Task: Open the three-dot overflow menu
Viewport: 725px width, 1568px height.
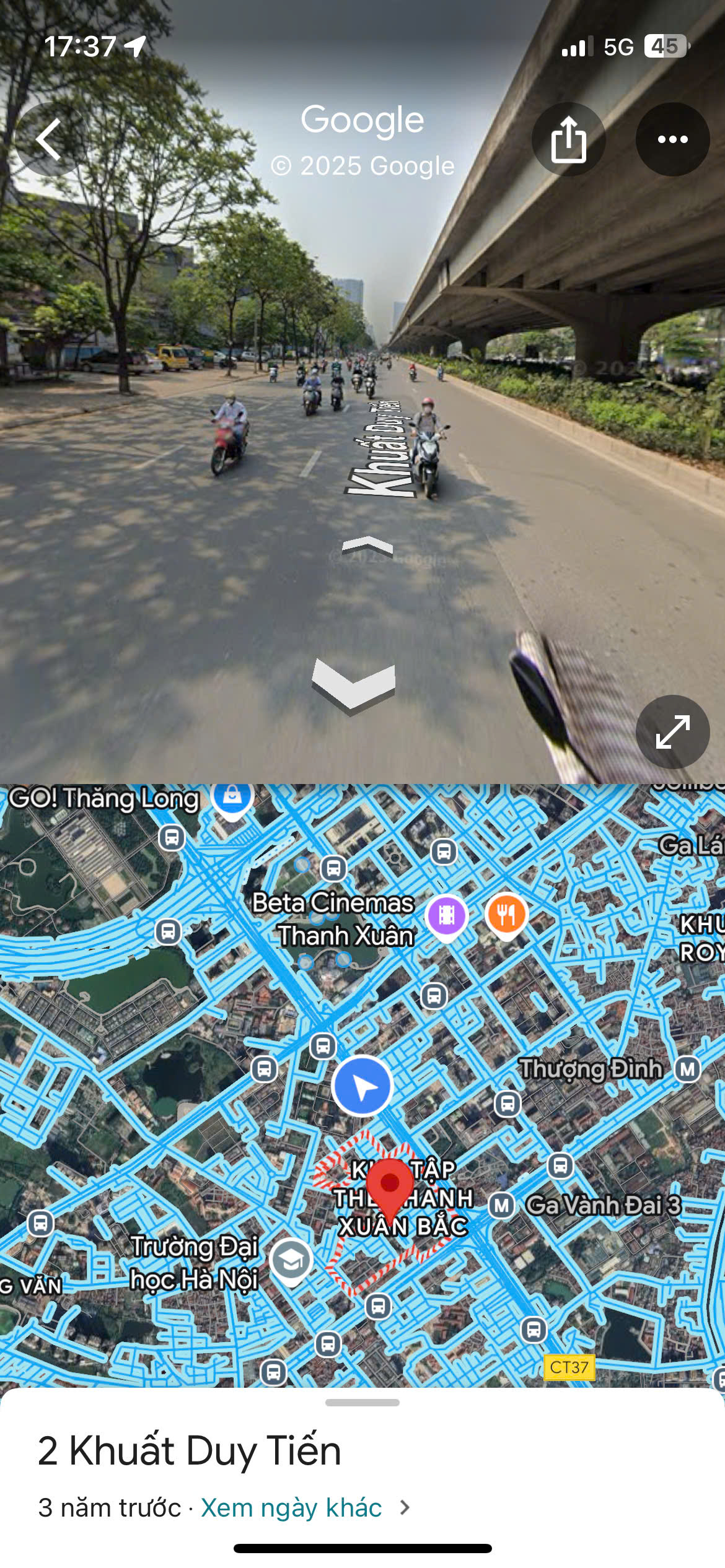Action: click(672, 139)
